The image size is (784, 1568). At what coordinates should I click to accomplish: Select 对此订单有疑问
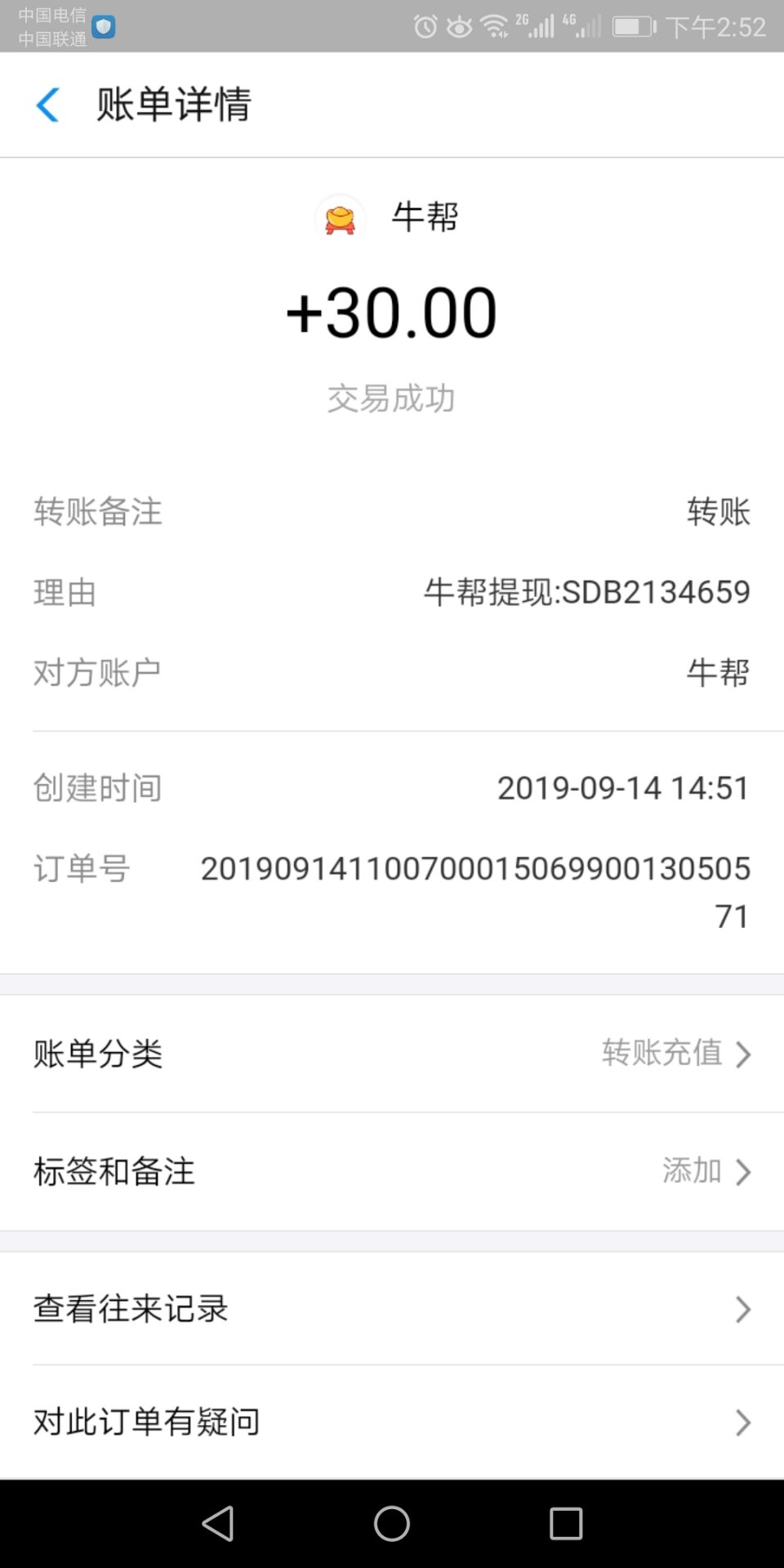coord(392,1422)
